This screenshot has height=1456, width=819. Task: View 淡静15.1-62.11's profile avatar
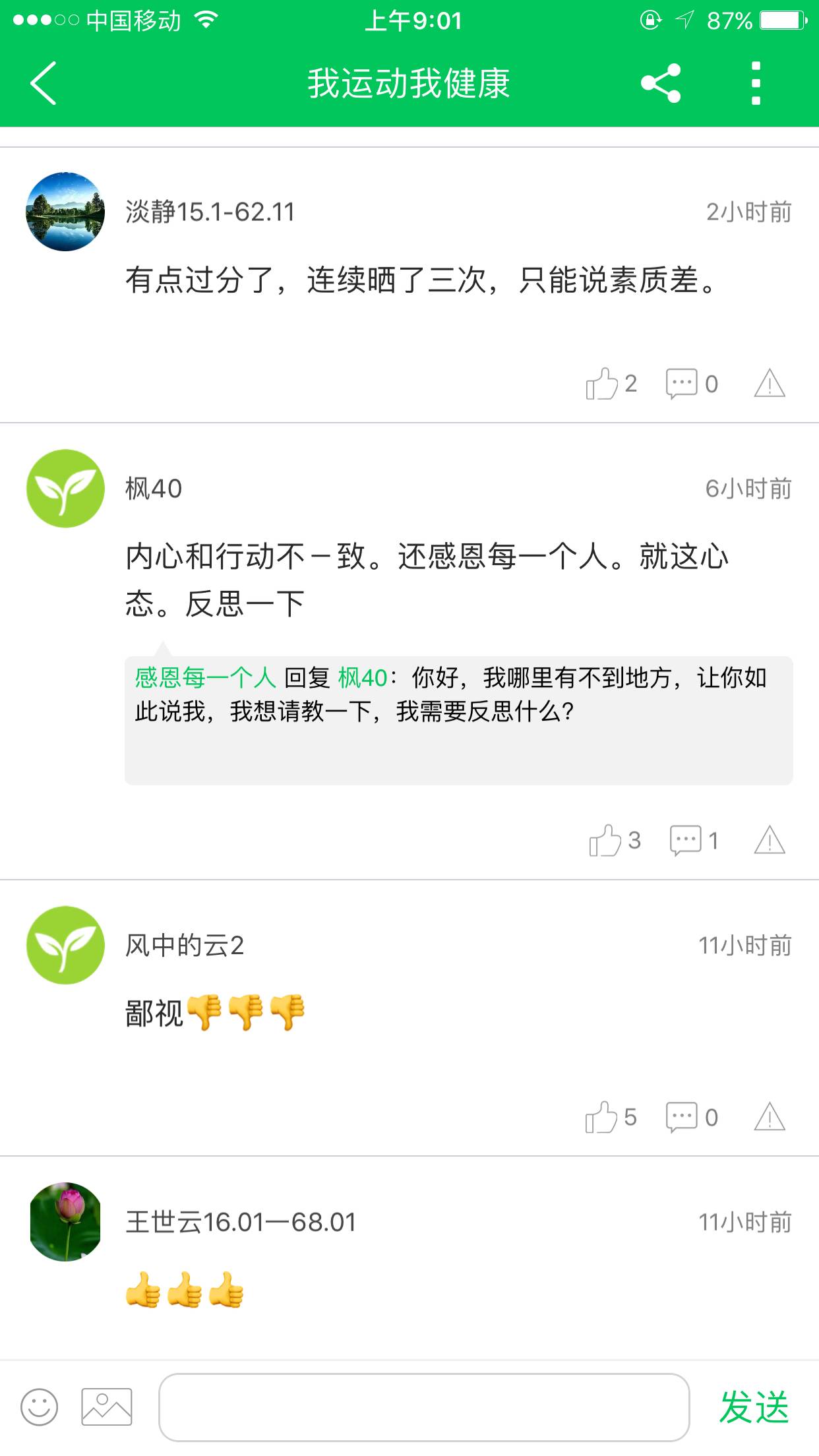(x=65, y=212)
